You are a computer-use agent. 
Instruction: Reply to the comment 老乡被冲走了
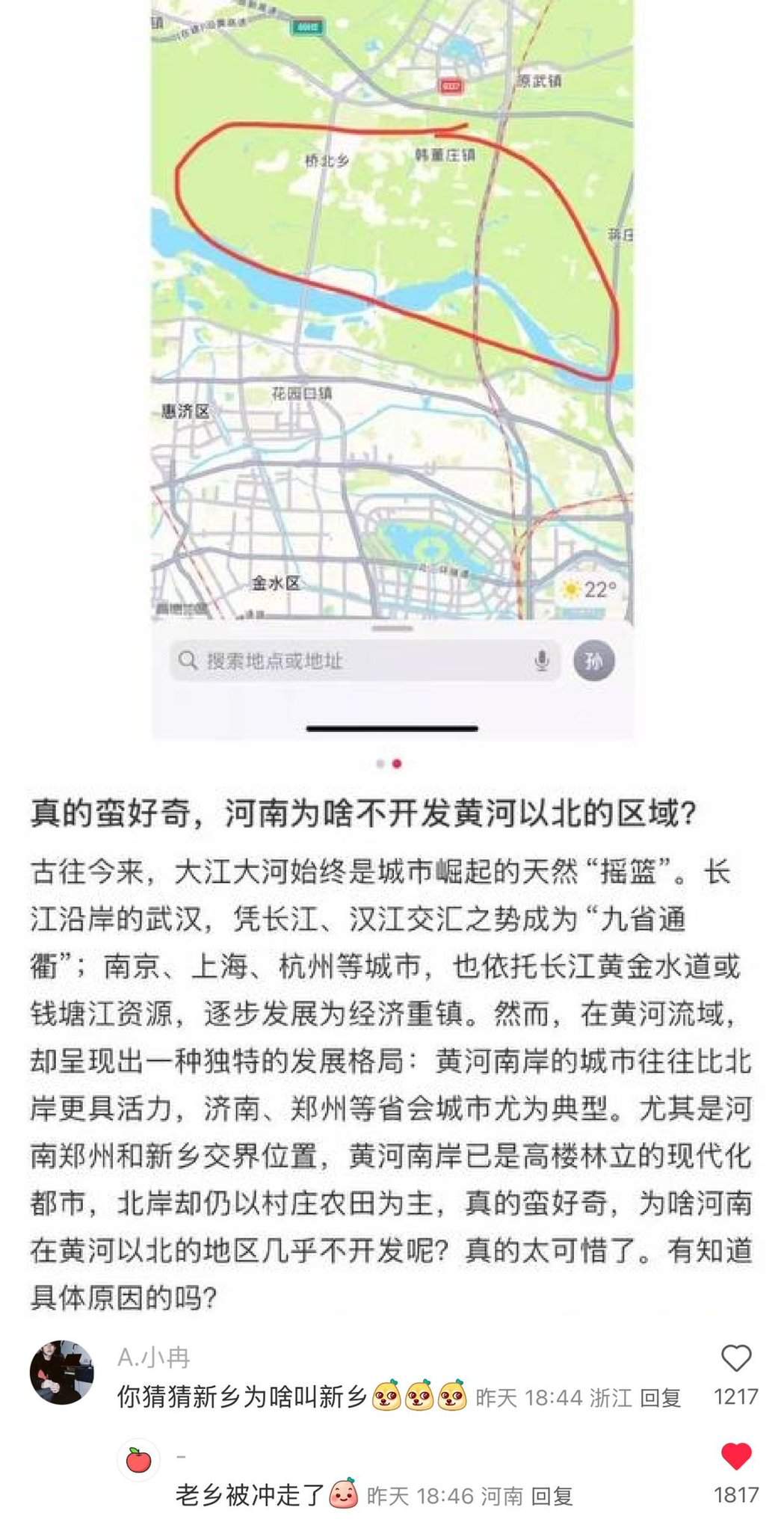click(x=552, y=1496)
